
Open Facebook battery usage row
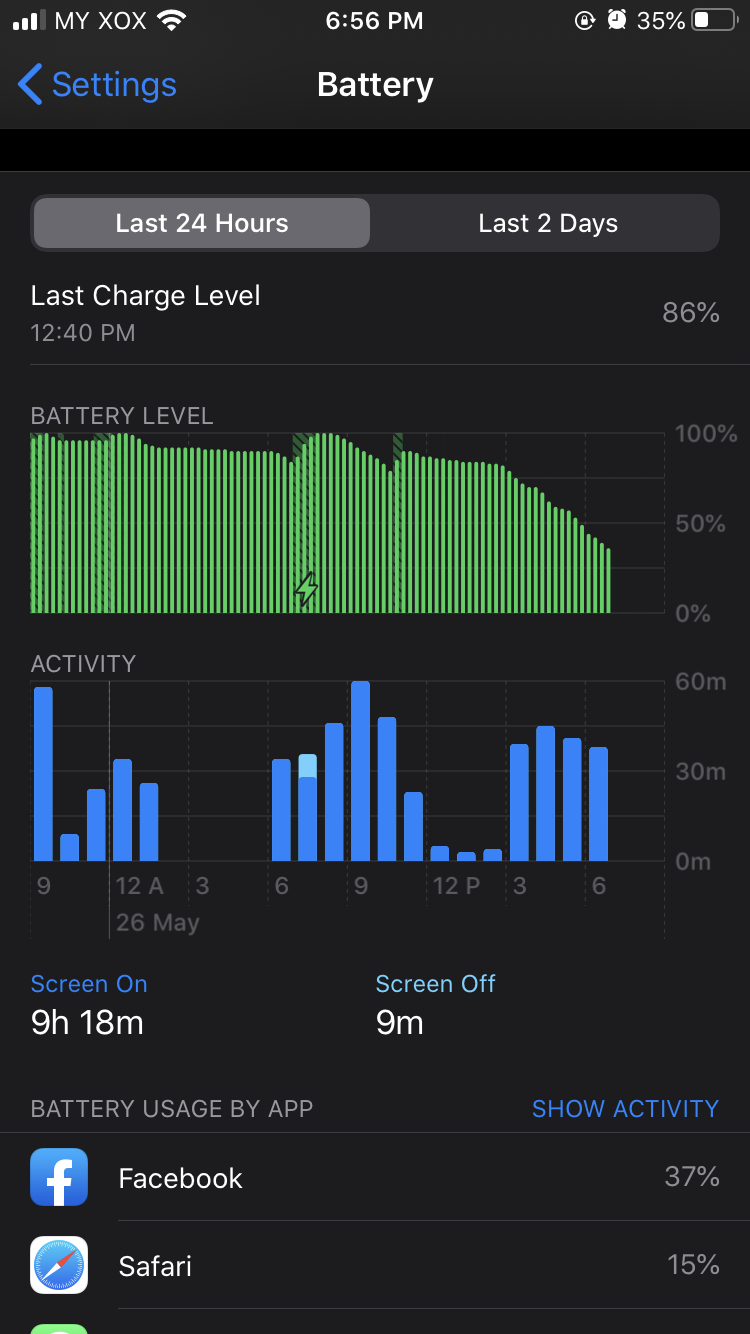coord(375,1177)
